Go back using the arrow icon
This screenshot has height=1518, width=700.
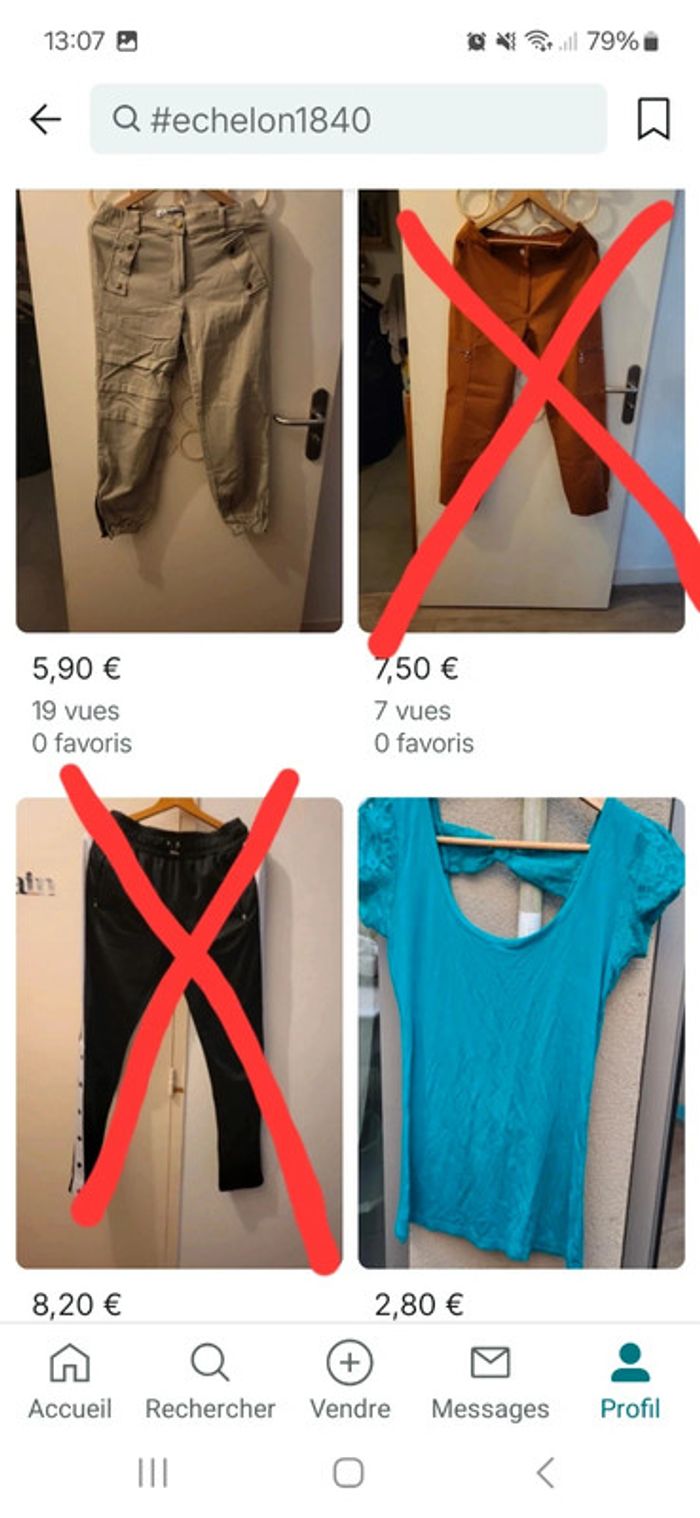45,120
